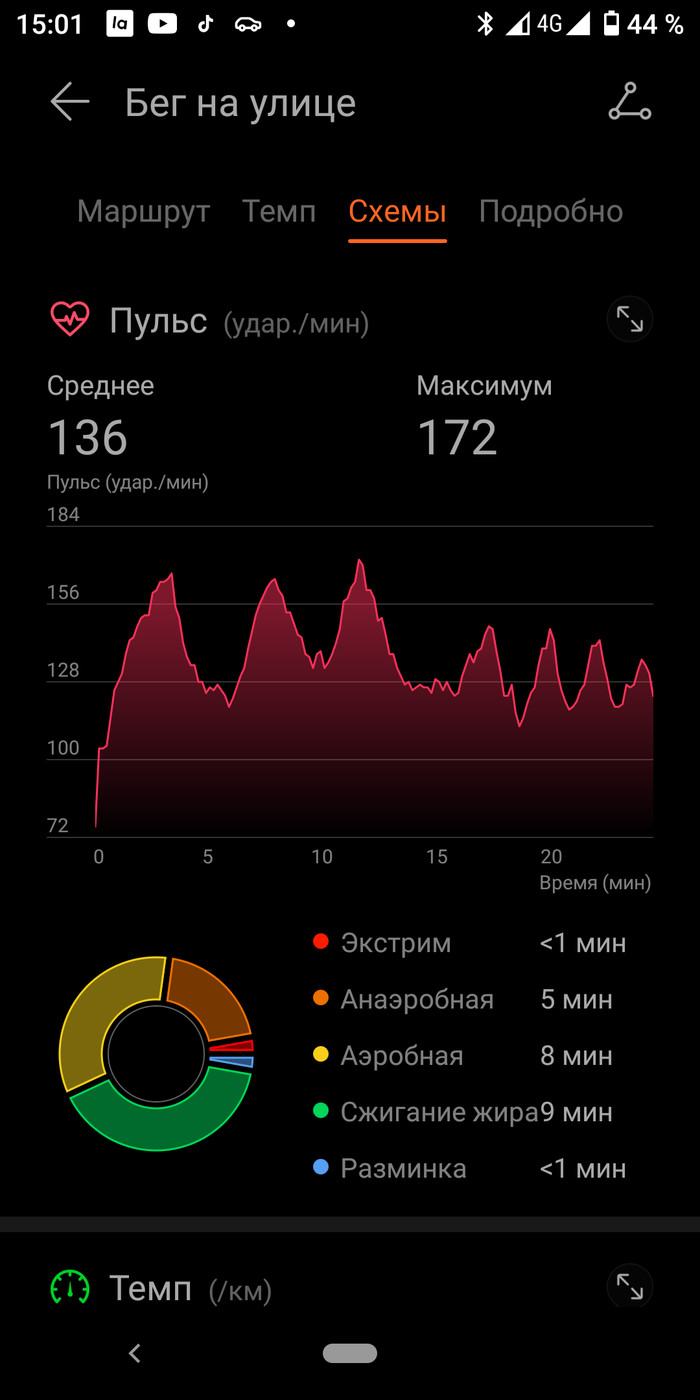
Task: Tap the home pill button
Action: pos(350,1353)
